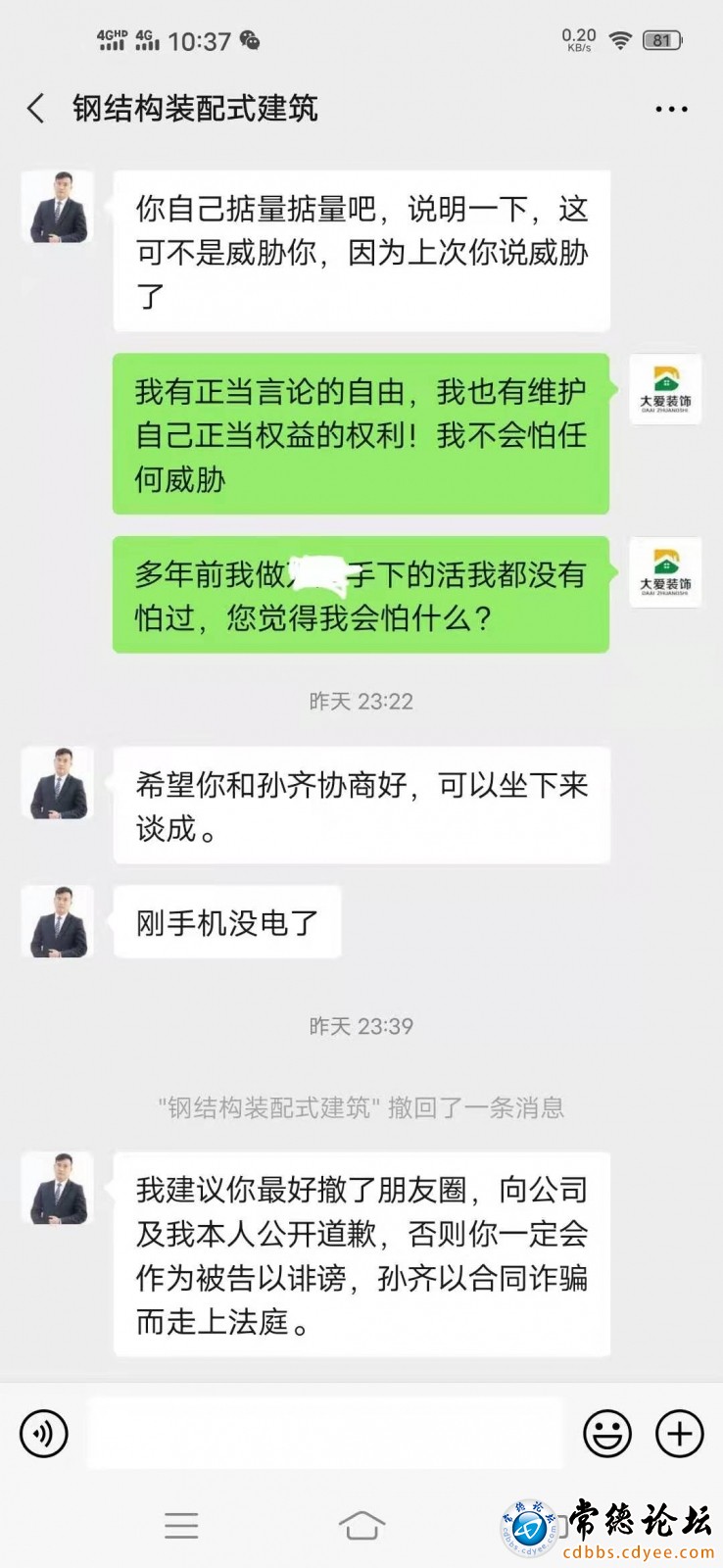Open the emoji picker
The image size is (723, 1568).
click(607, 1434)
